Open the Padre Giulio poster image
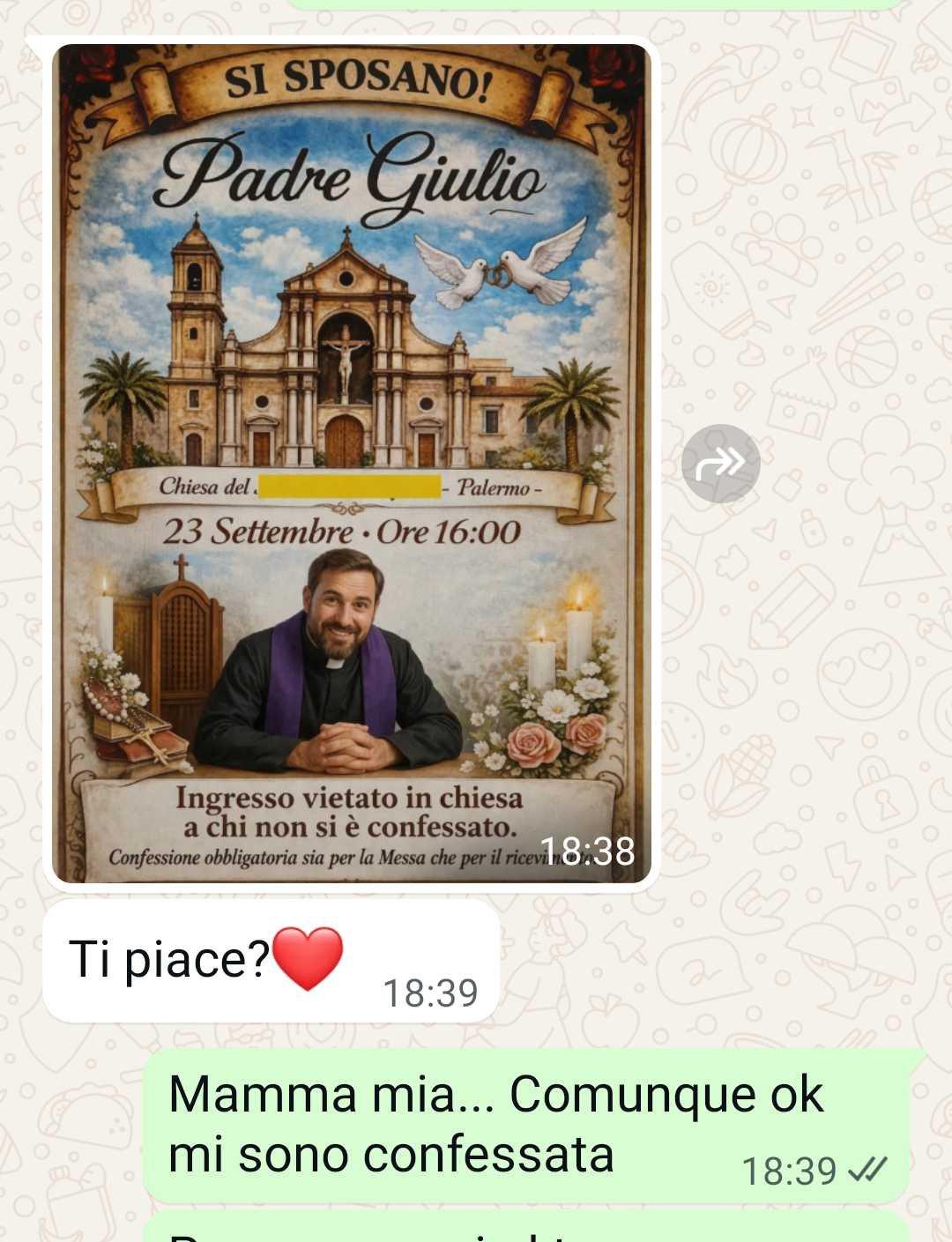Viewport: 952px width, 1242px height. [x=351, y=463]
